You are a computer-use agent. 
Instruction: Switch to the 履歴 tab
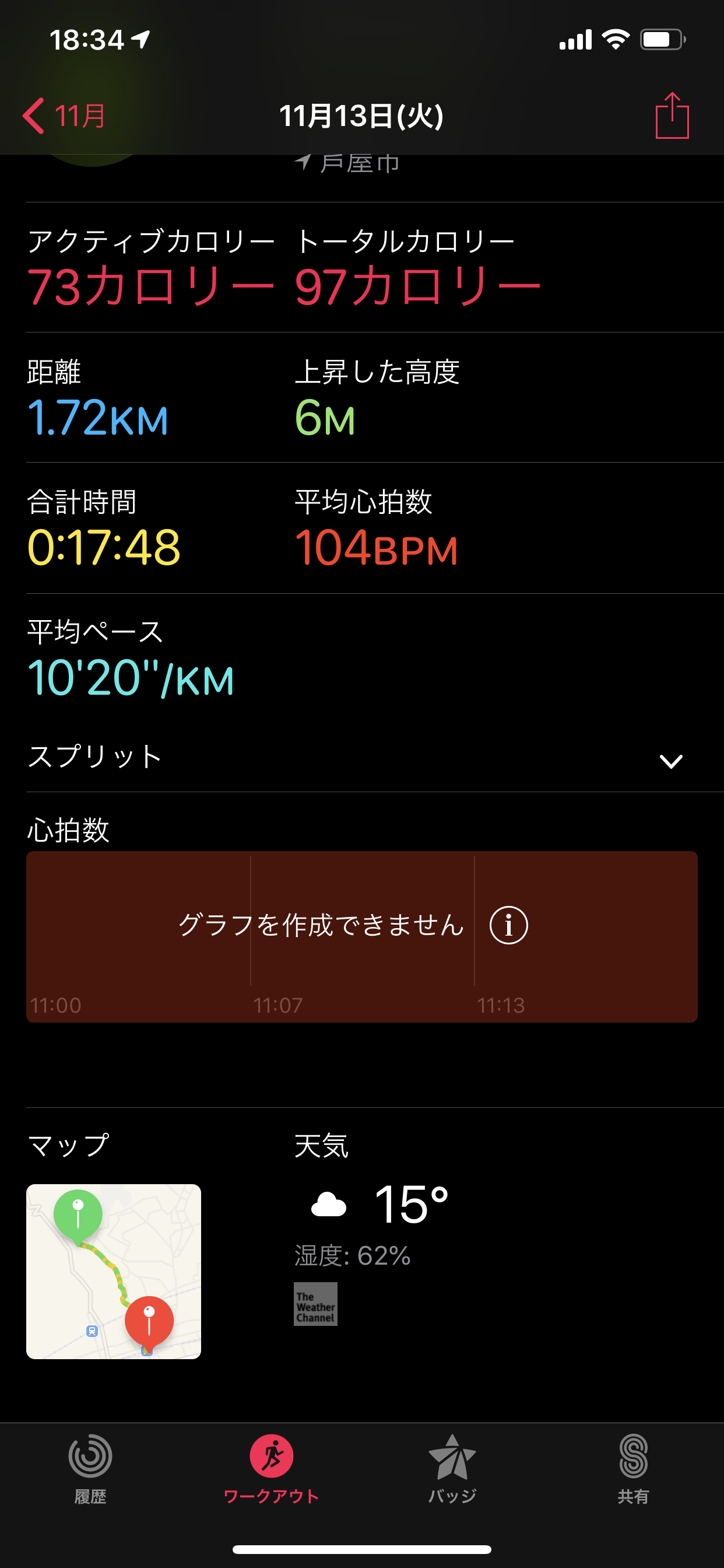(90, 1468)
